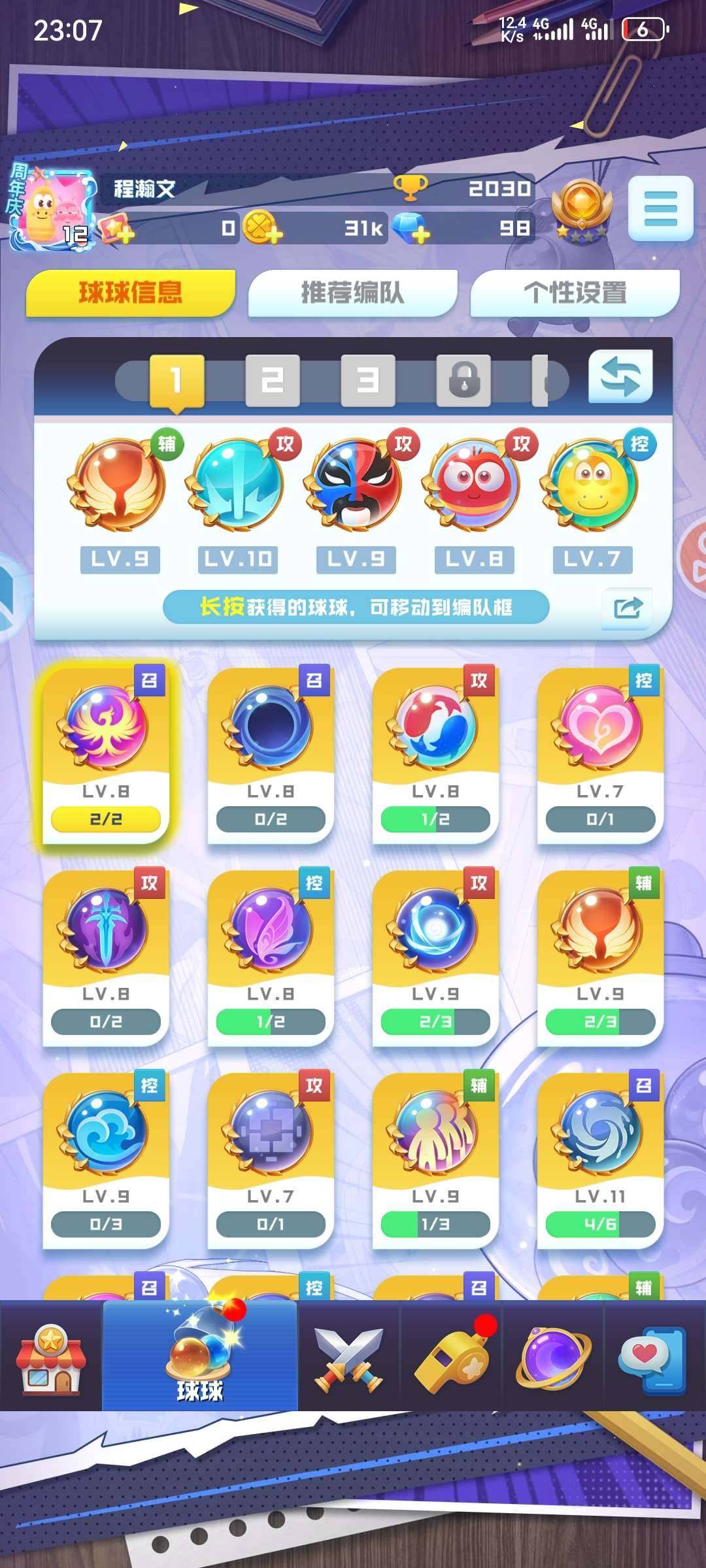Select team slot 2
Image resolution: width=706 pixels, height=1568 pixels.
coord(272,380)
